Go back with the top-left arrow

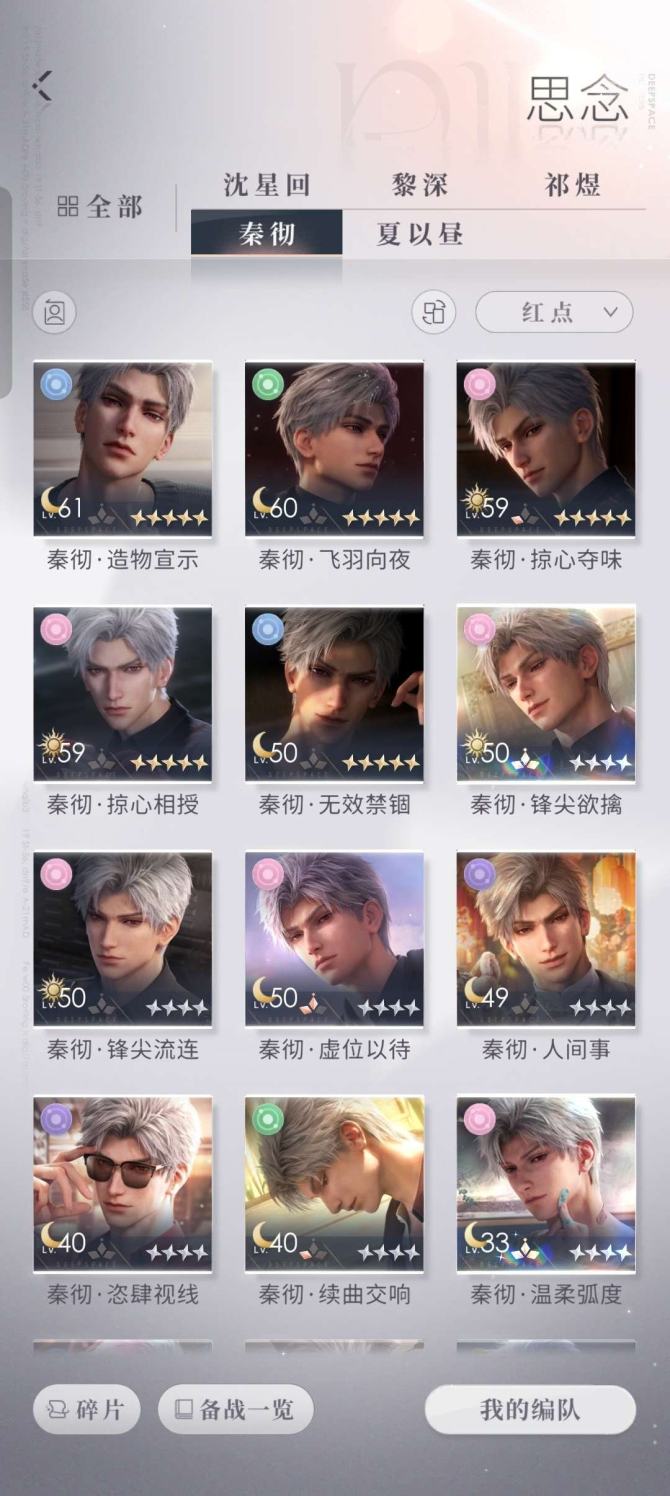click(x=42, y=85)
